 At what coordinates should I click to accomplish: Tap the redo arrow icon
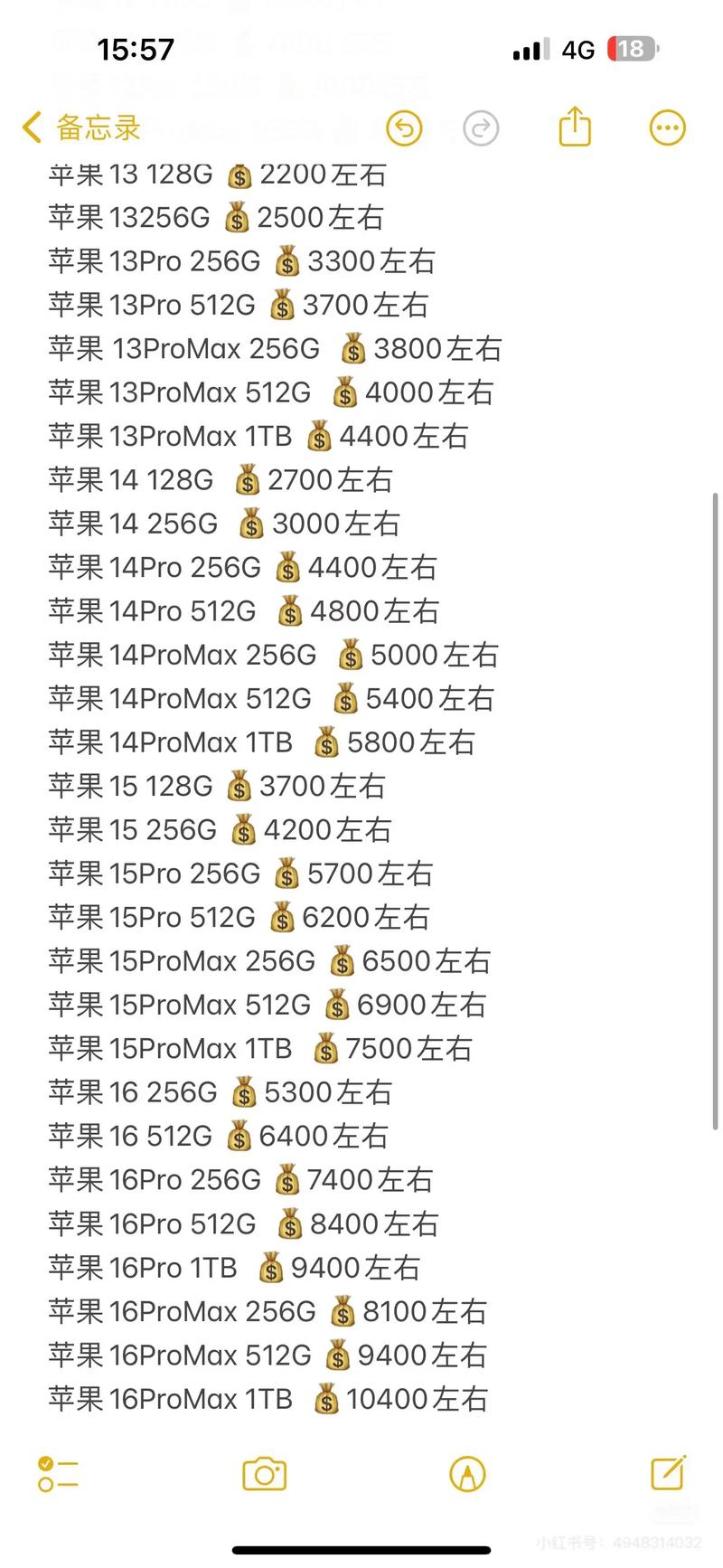pos(481,128)
